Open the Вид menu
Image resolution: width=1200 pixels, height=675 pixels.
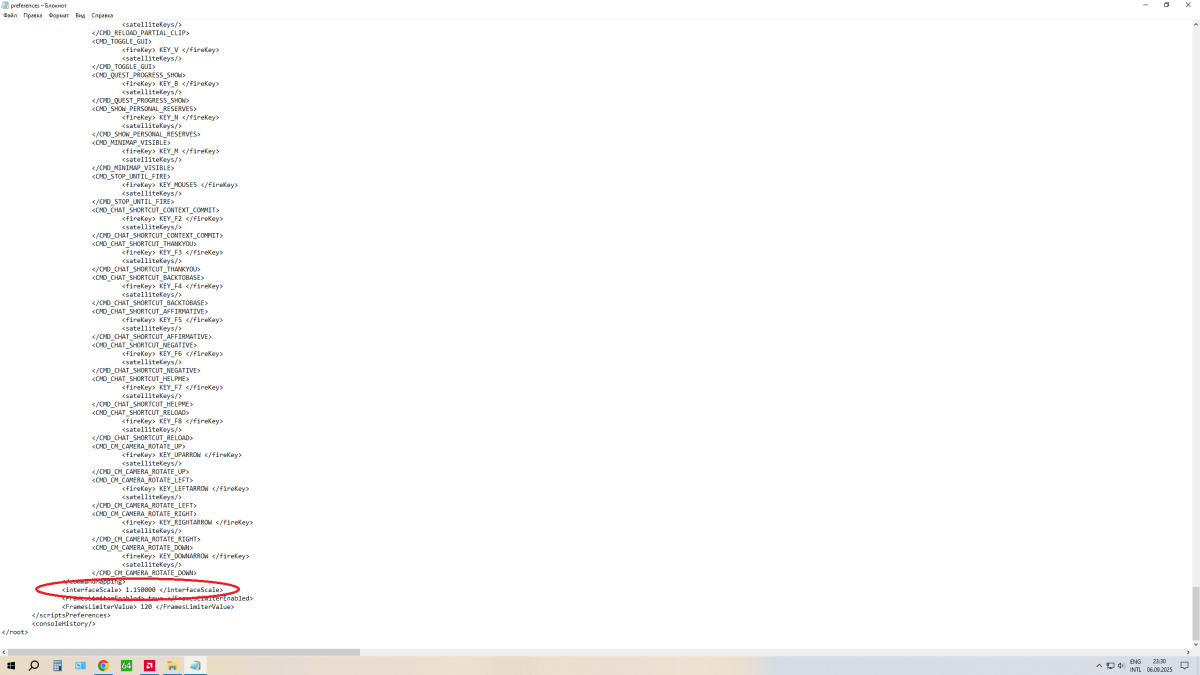(x=81, y=15)
